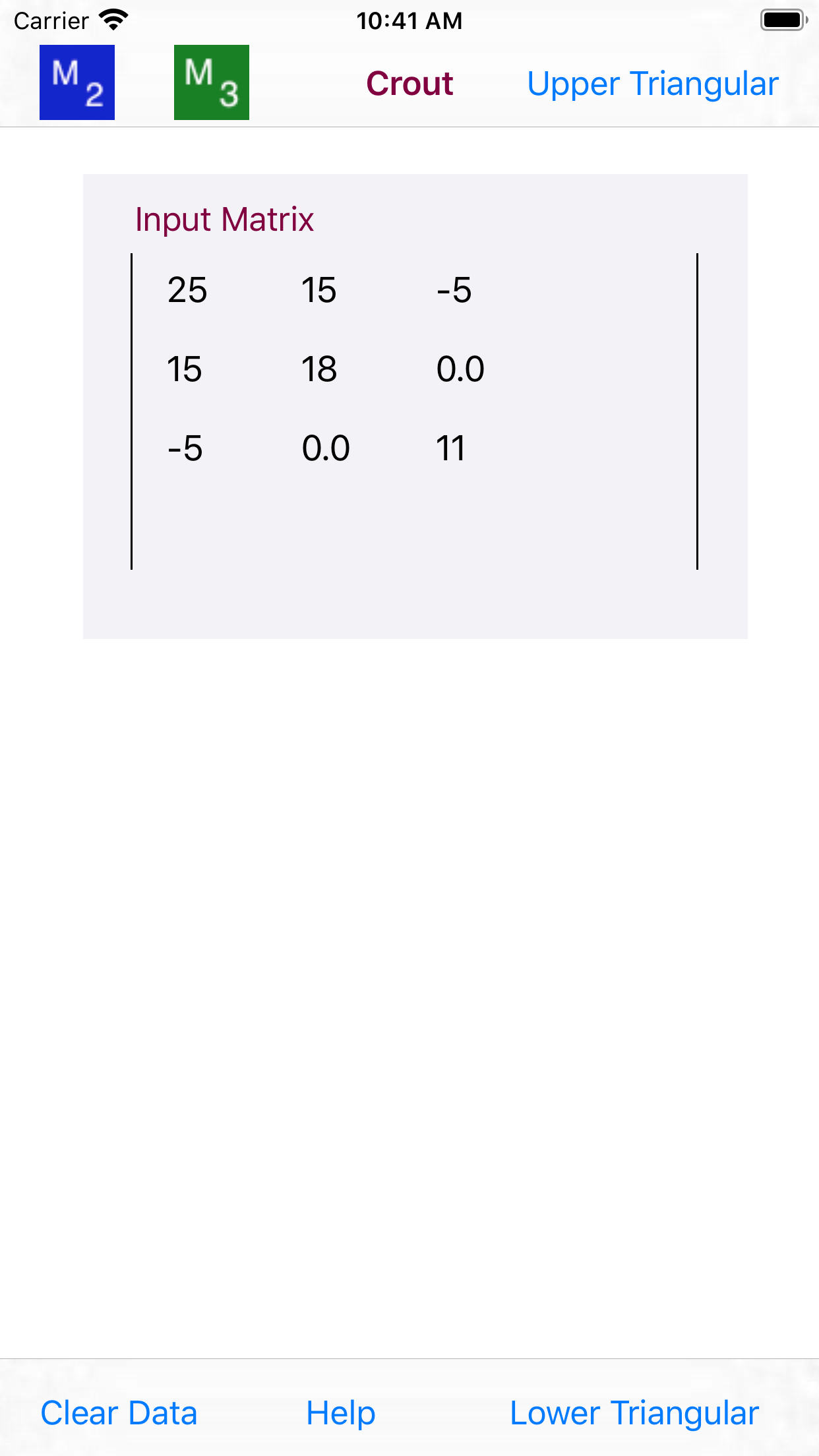Tap the clock showing 10:41 AM
This screenshot has width=819, height=1456.
pos(409,20)
